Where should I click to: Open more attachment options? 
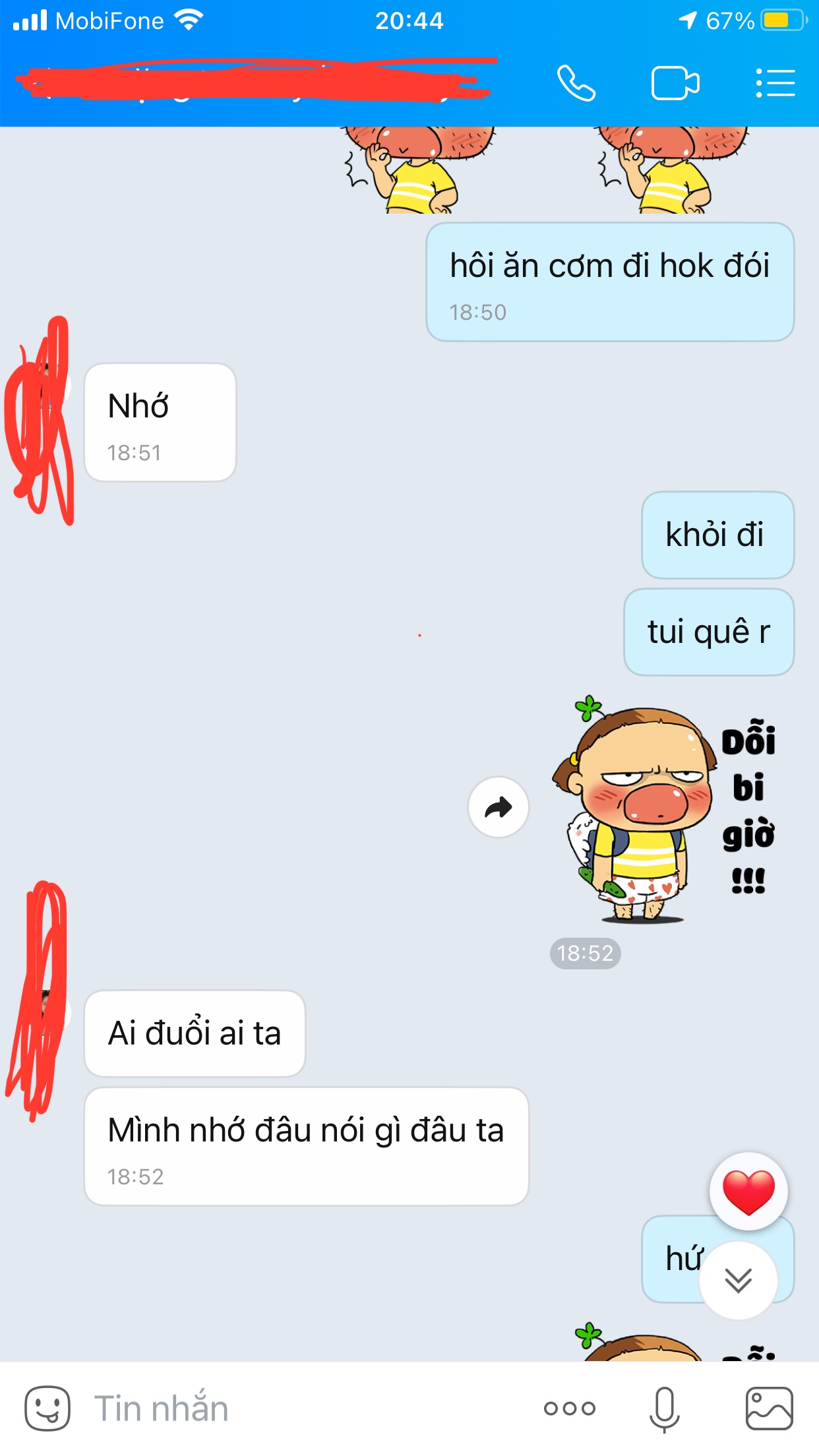coord(569,1409)
